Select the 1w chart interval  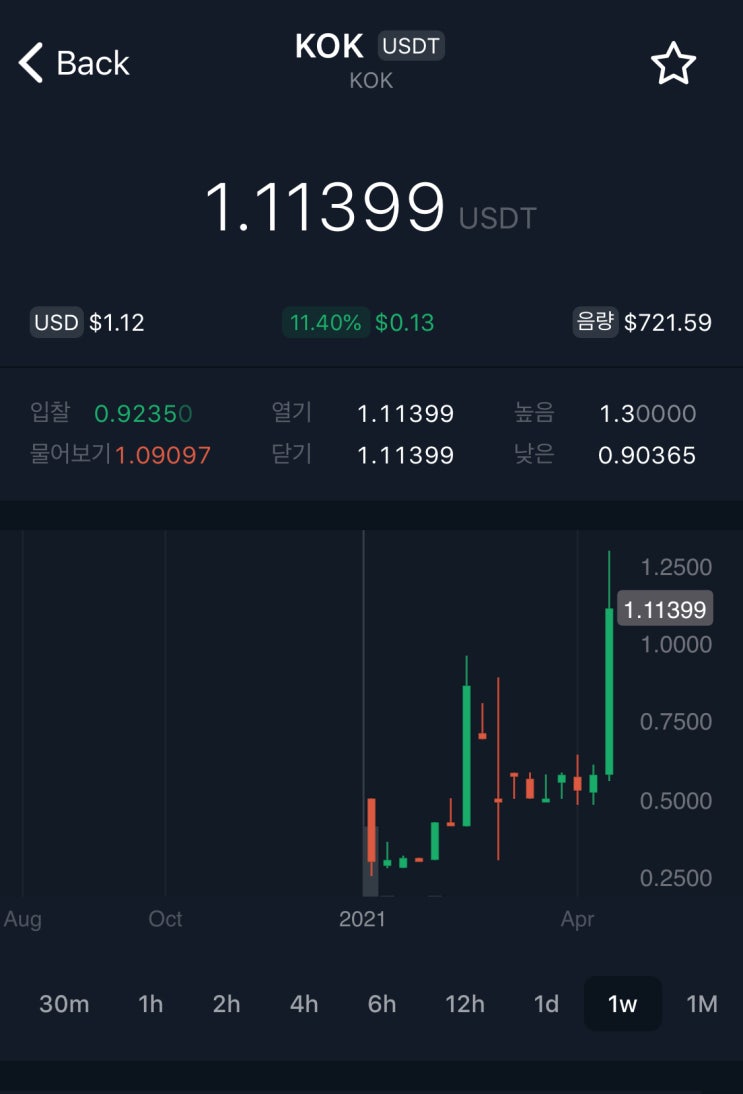(622, 1004)
